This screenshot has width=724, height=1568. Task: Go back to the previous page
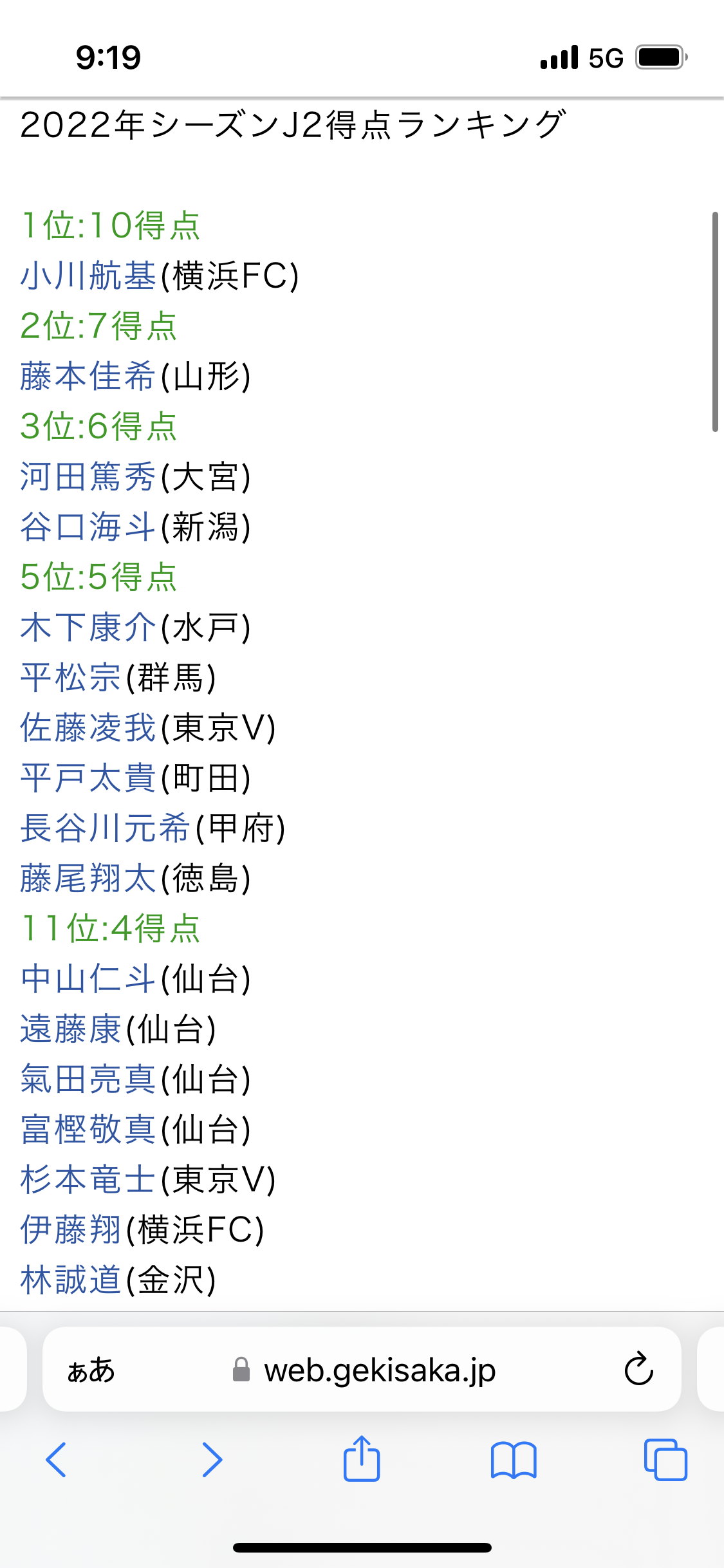pos(57,1460)
